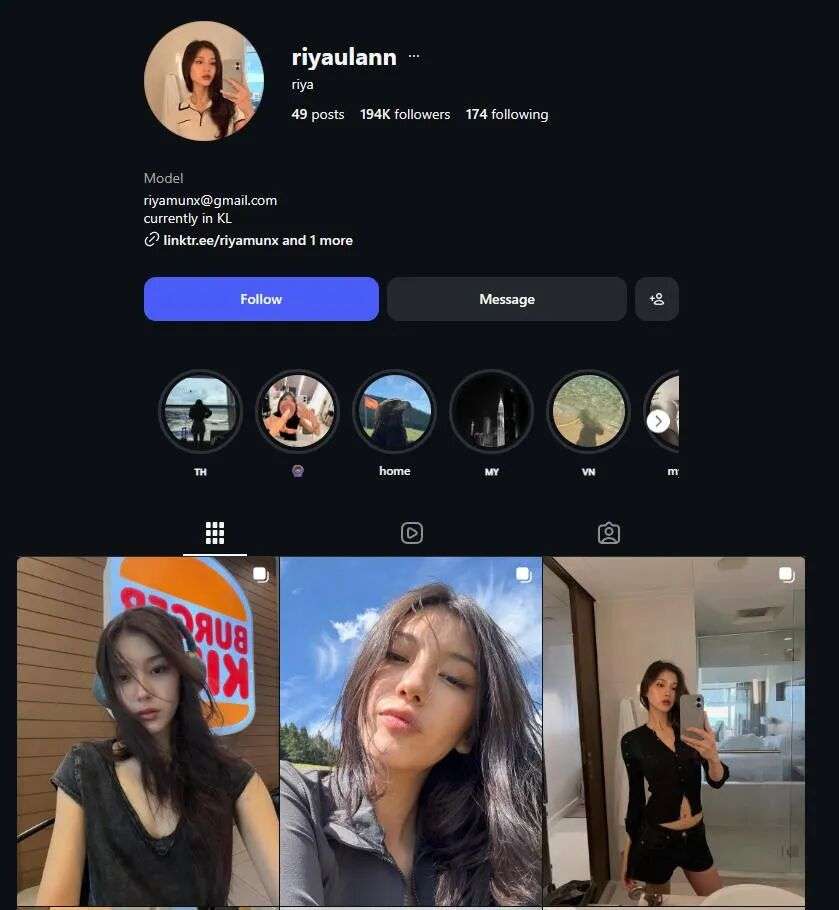Switch to the tagged photos tab
The height and width of the screenshot is (910, 839).
click(609, 533)
